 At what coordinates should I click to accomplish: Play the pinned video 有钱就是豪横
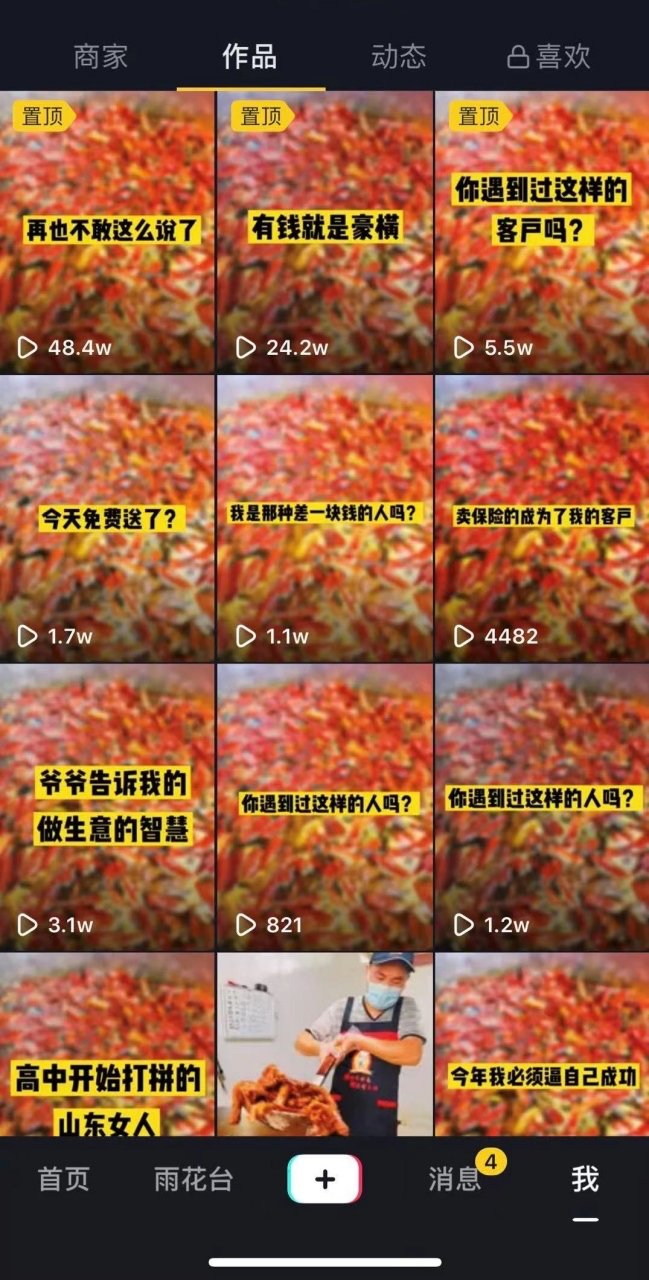pyautogui.click(x=325, y=232)
